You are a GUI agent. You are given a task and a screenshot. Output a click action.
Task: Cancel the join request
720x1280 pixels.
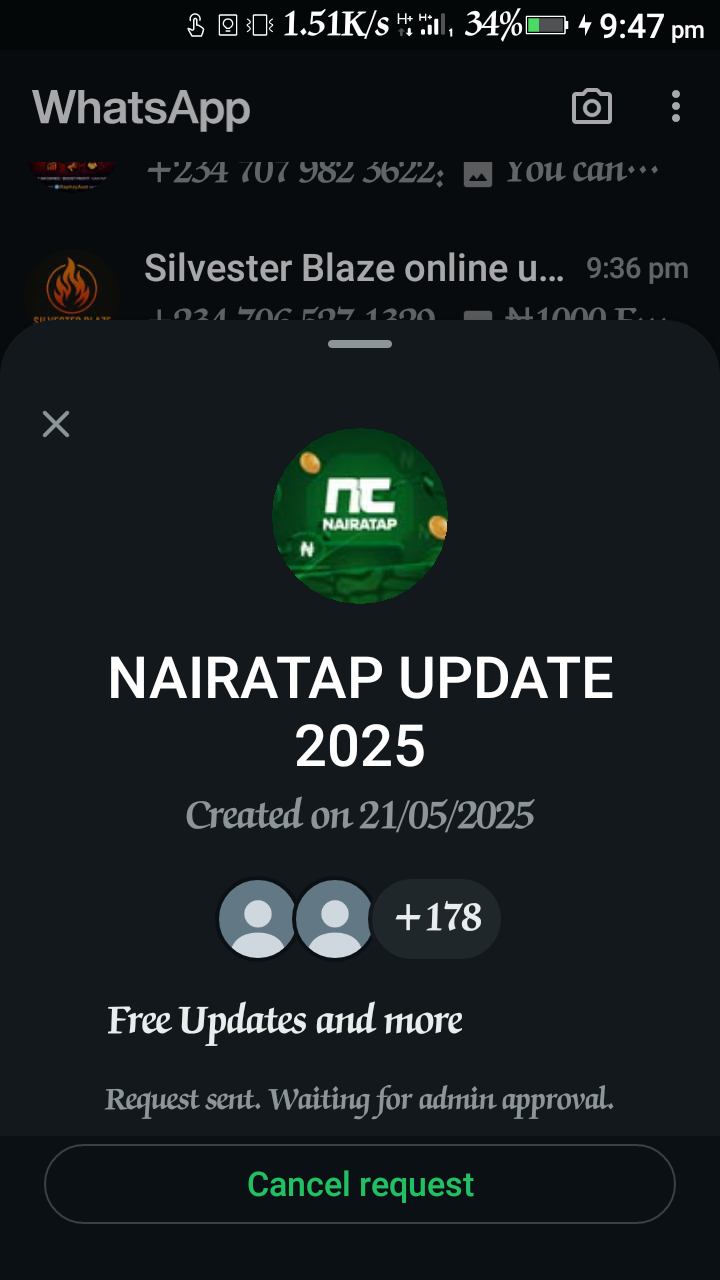pos(360,1184)
